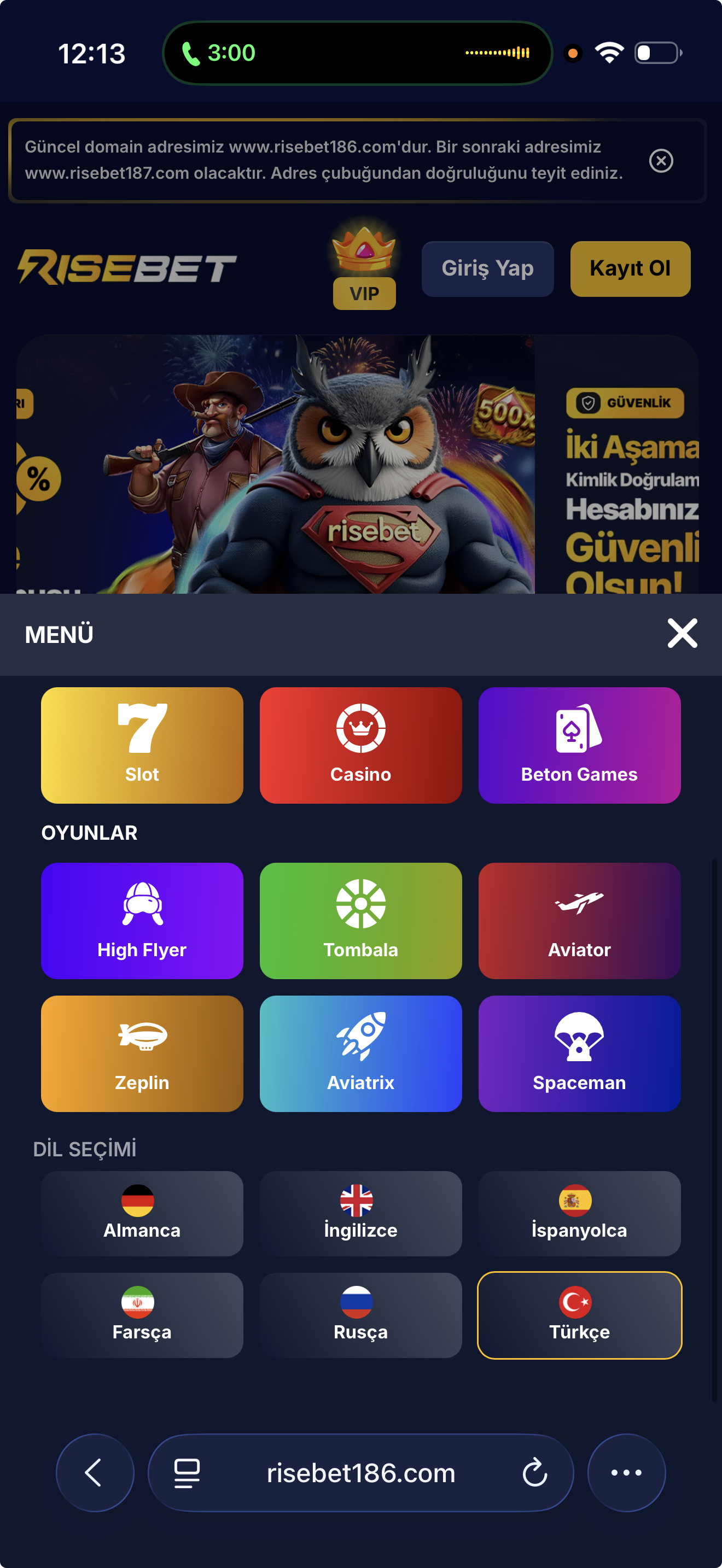Launch the High Flyer game
This screenshot has height=1568, width=722.
[142, 920]
